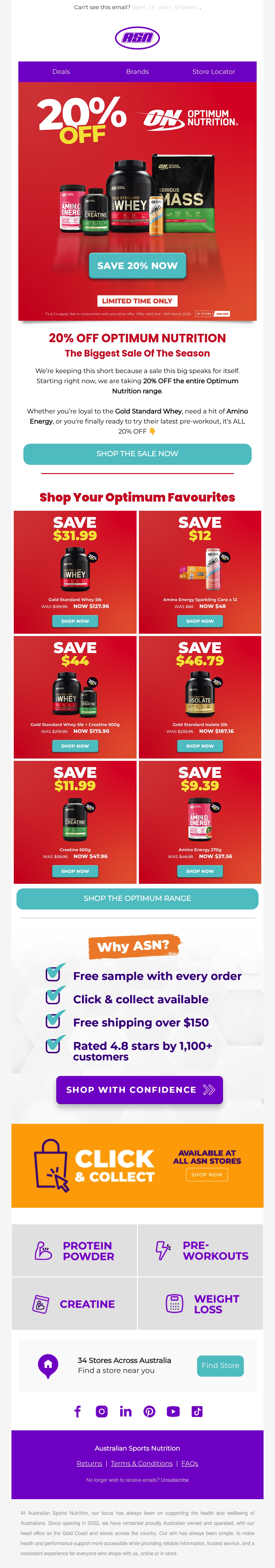Tap the Find Store button

[220, 1366]
